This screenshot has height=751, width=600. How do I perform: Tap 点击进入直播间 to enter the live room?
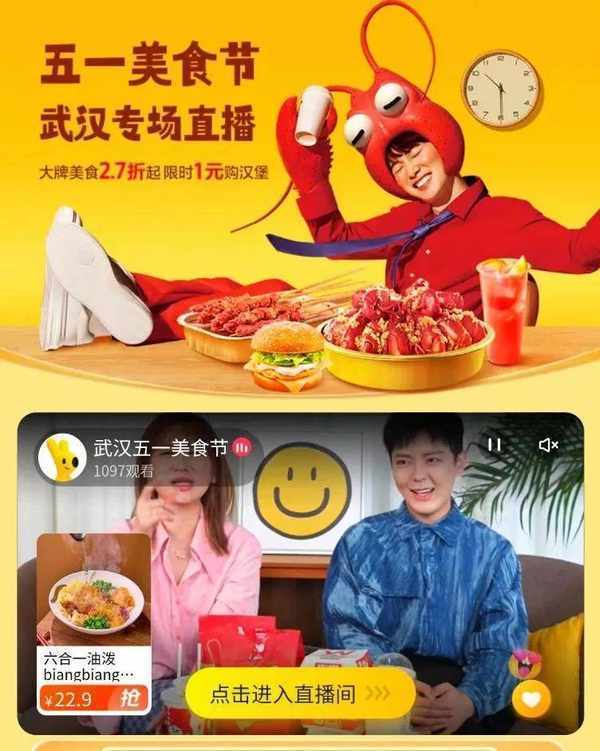(x=298, y=694)
